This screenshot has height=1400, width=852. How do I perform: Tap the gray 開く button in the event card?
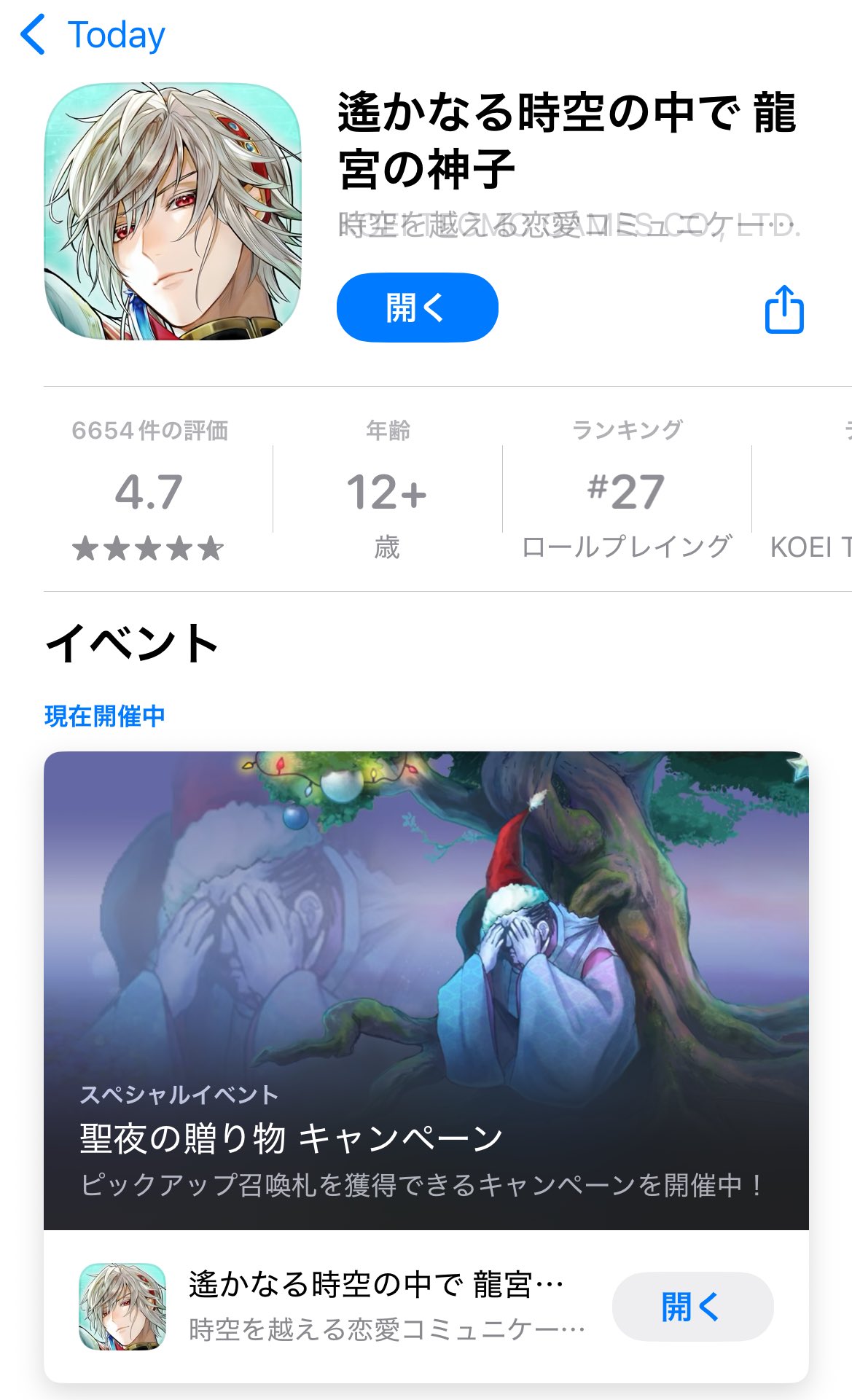pyautogui.click(x=692, y=1307)
